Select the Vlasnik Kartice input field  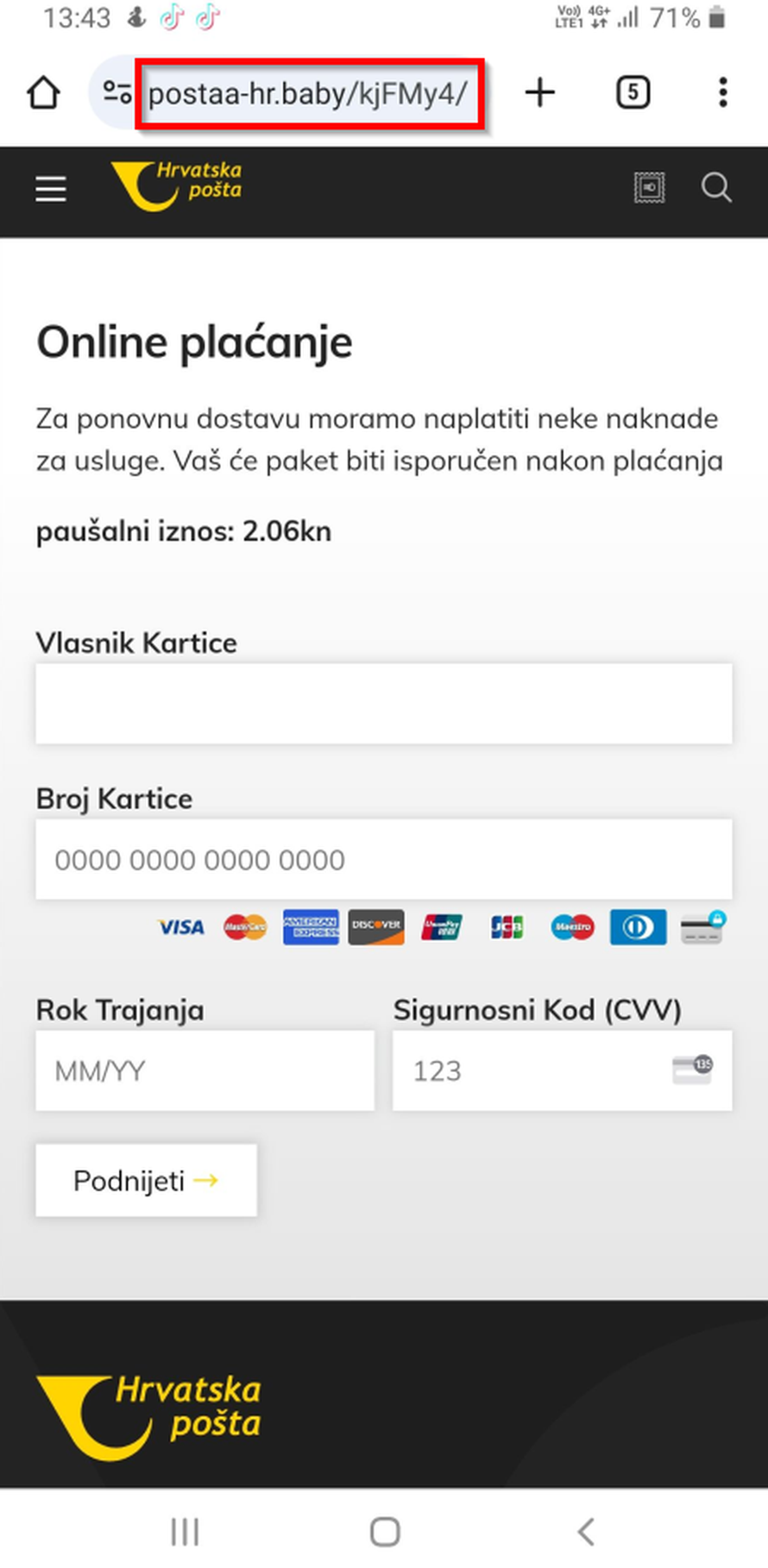(x=384, y=703)
